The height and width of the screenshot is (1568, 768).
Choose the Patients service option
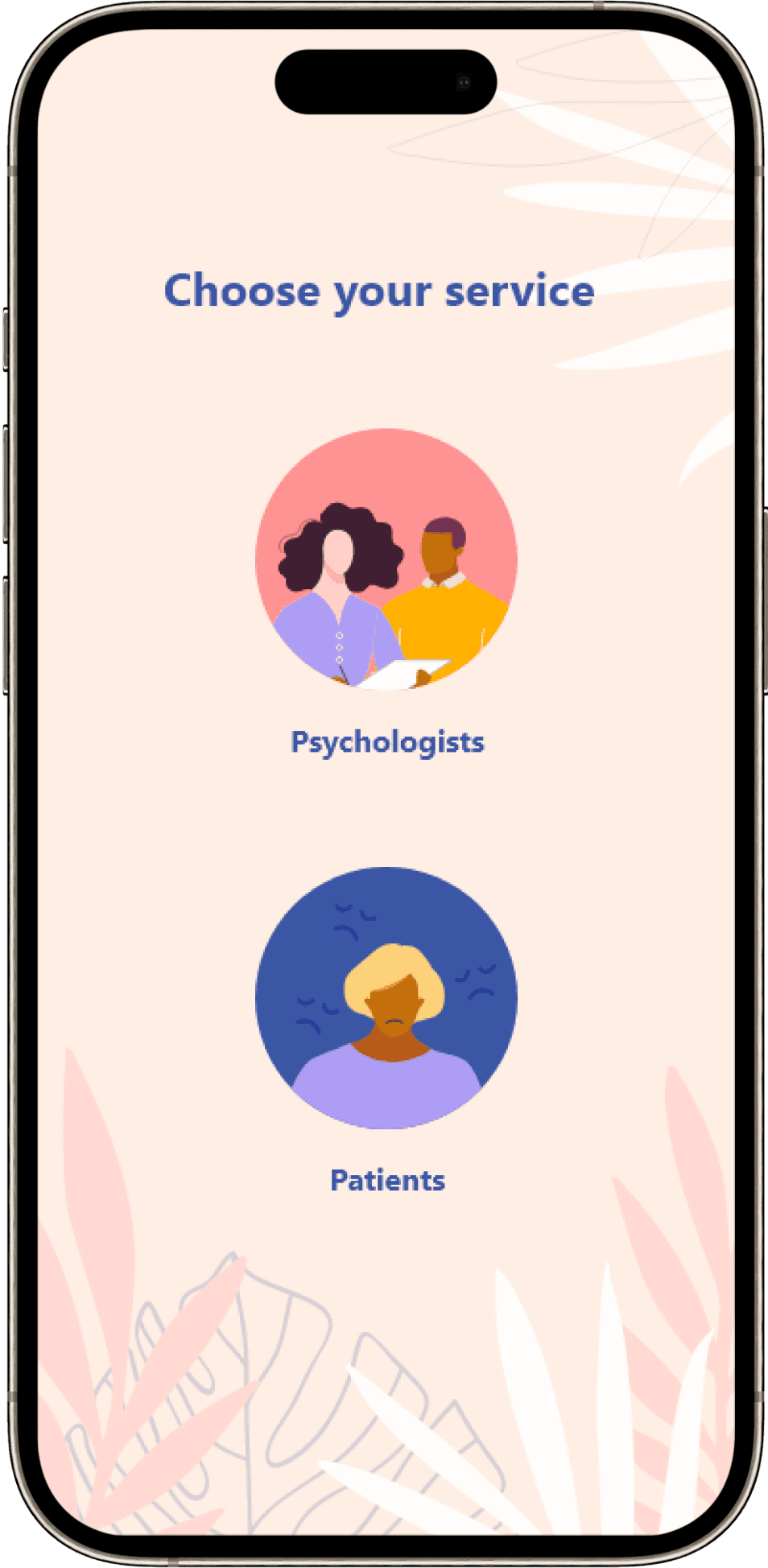click(x=386, y=998)
